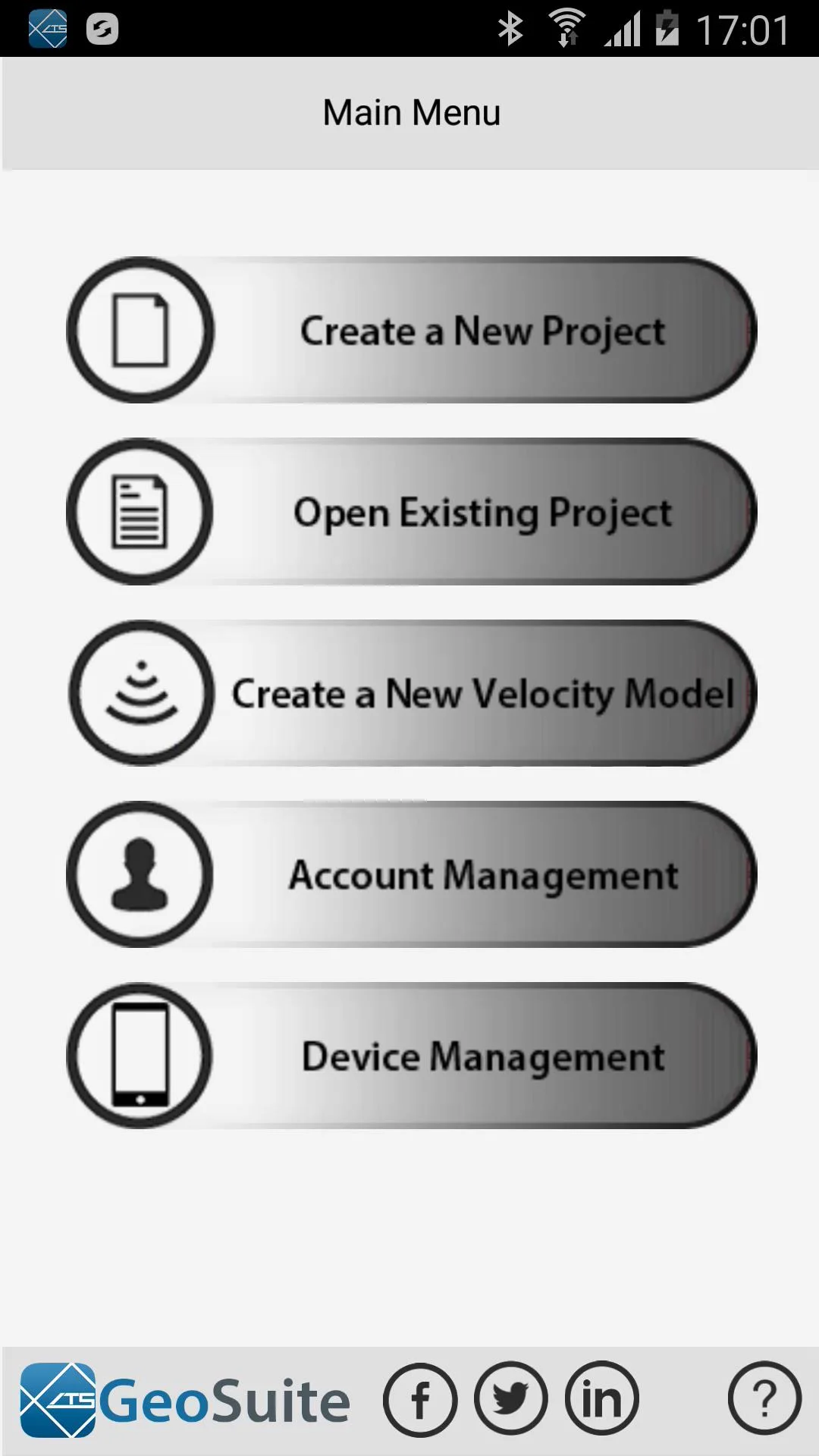Visit the Facebook page icon

pyautogui.click(x=420, y=1400)
